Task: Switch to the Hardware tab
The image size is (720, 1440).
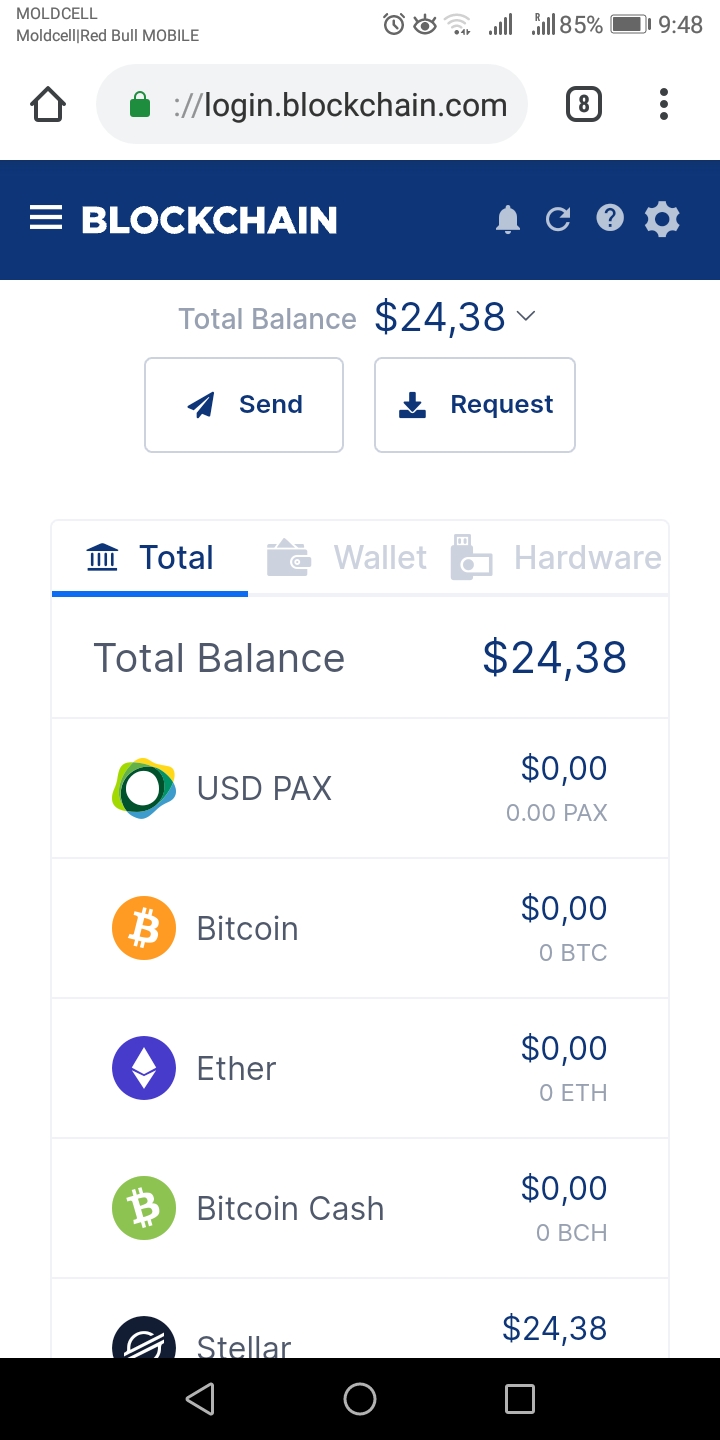Action: click(556, 558)
